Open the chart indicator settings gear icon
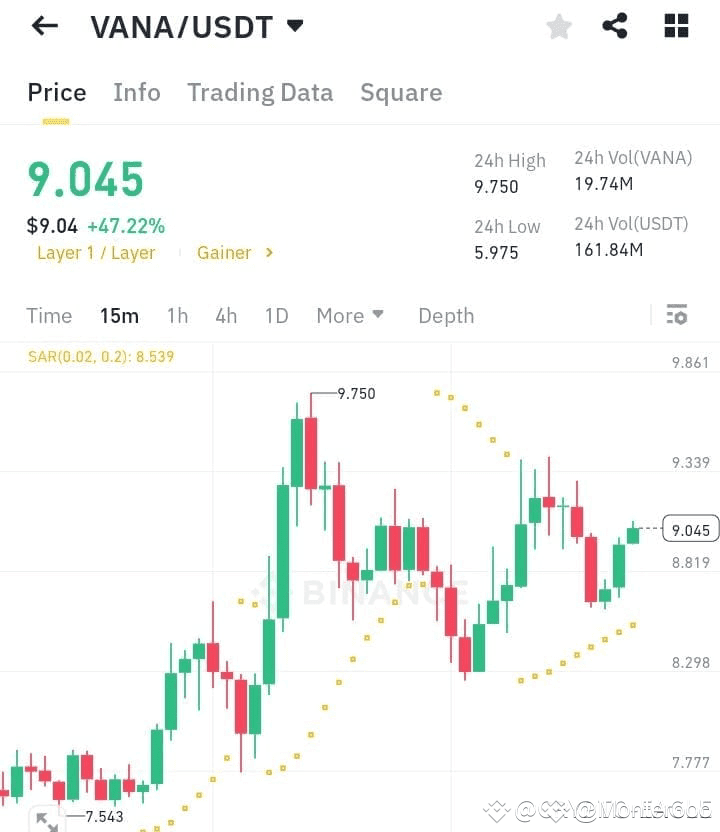Screen dimensions: 720x832 pyautogui.click(x=676, y=314)
